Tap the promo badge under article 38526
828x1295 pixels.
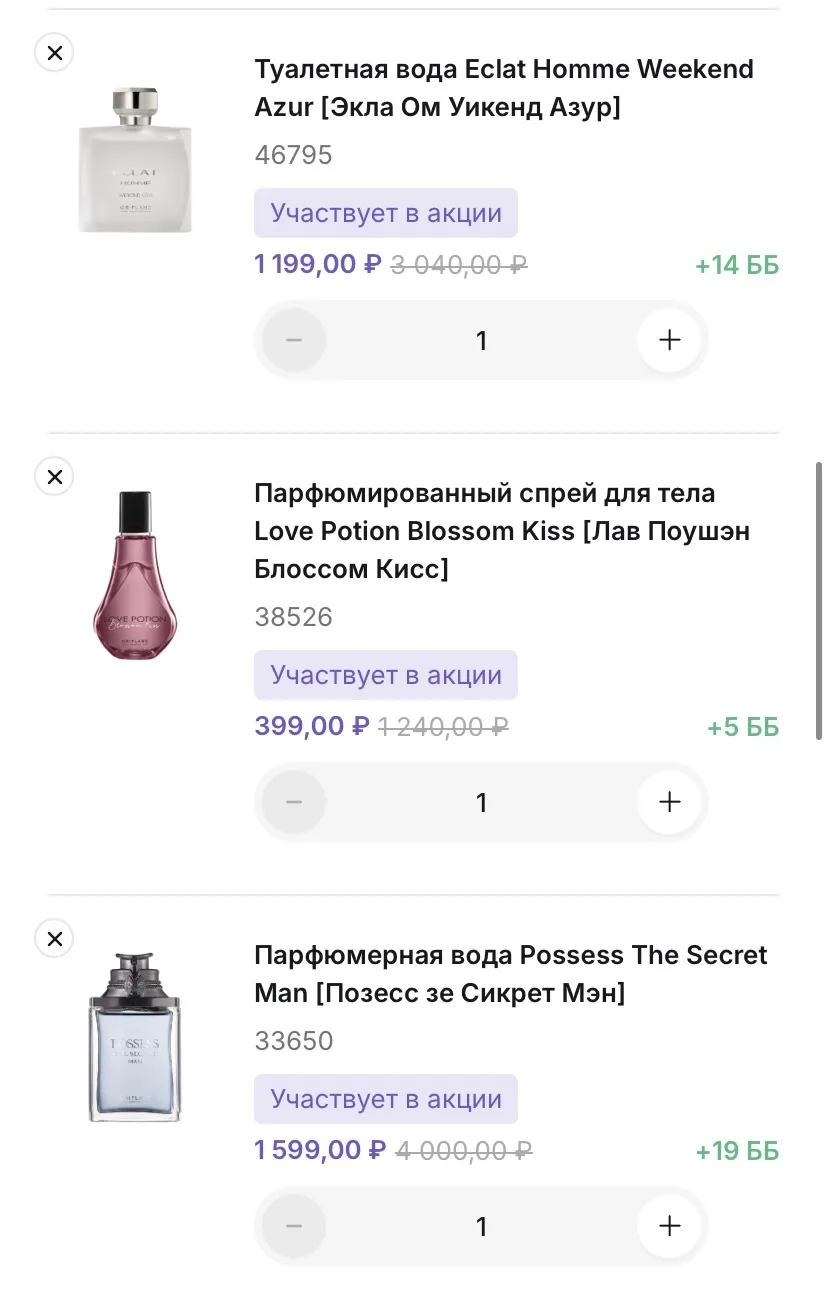pyautogui.click(x=385, y=675)
